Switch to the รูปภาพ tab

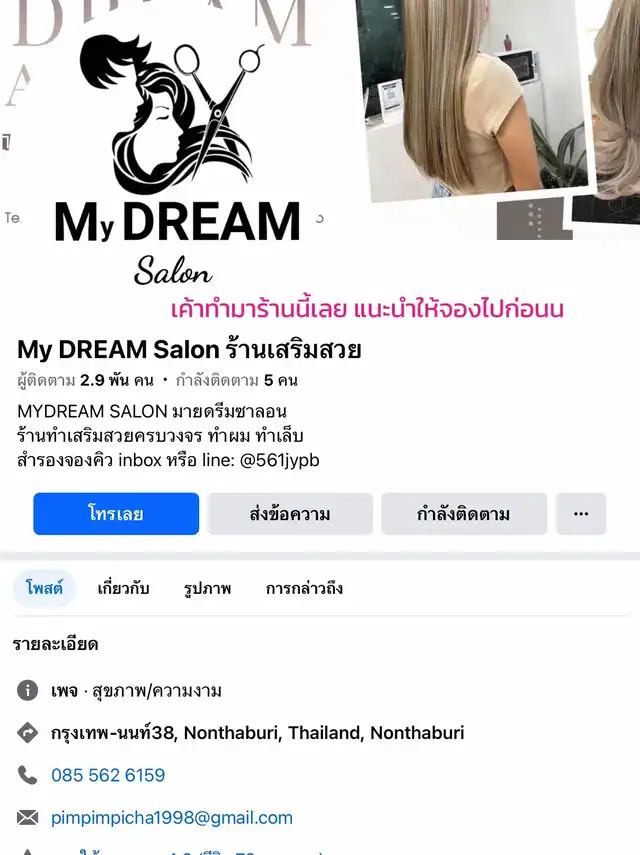207,588
